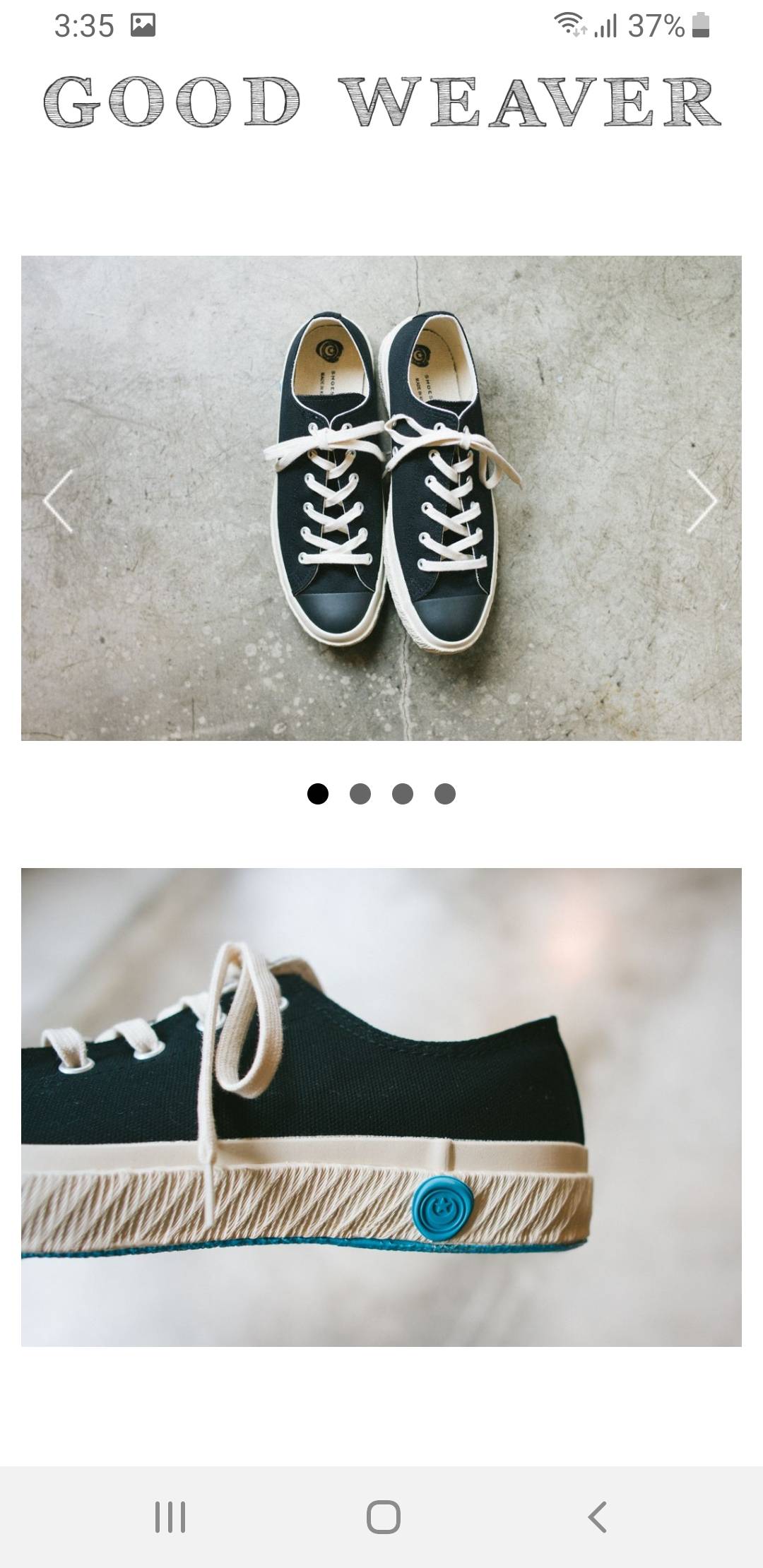763x1568 pixels.
Task: Jump to the fourth carousel dot
Action: pos(445,794)
